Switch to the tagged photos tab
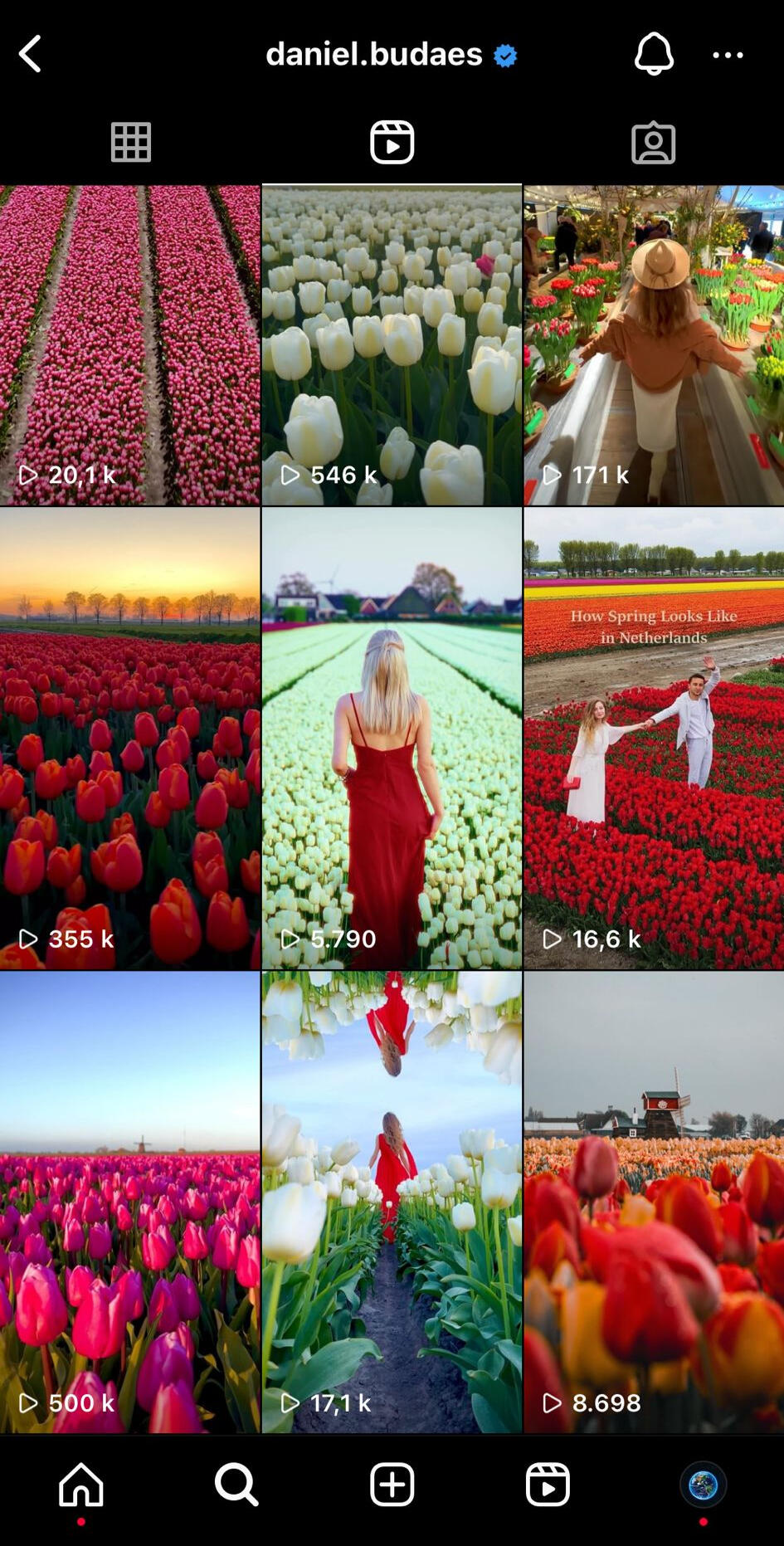Image resolution: width=784 pixels, height=1546 pixels. pos(653,142)
